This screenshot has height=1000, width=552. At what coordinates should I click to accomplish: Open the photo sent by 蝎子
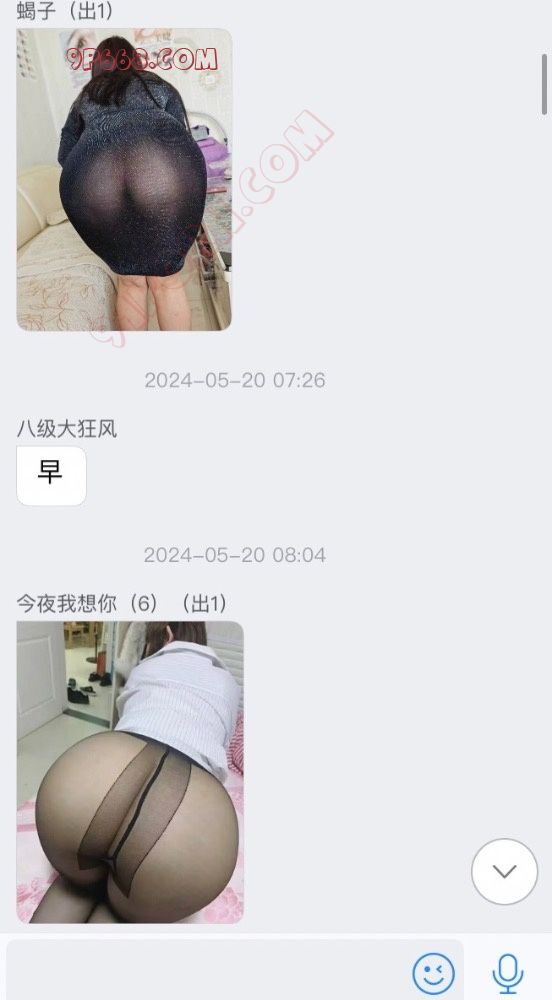pos(124,179)
